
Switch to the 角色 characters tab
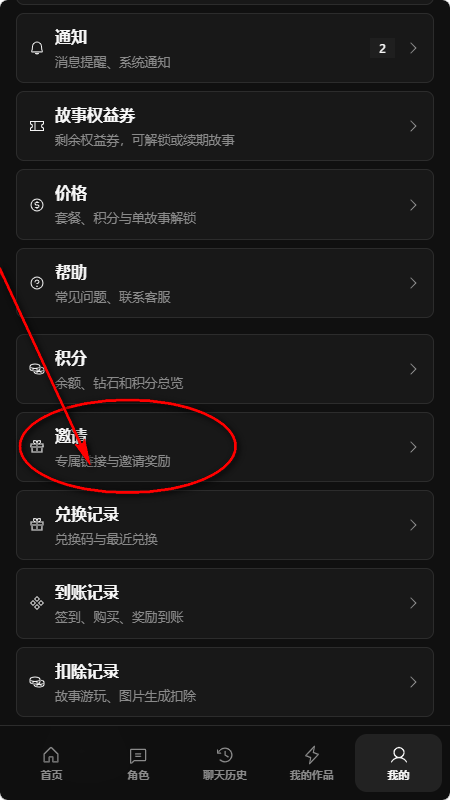point(138,763)
